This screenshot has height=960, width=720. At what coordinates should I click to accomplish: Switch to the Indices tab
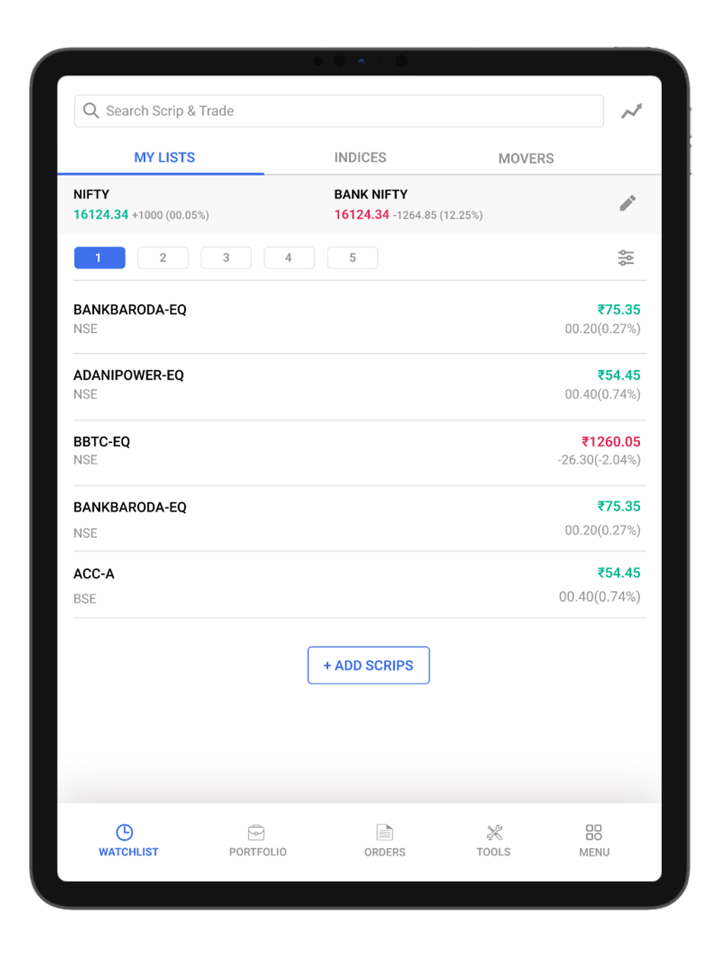click(360, 158)
